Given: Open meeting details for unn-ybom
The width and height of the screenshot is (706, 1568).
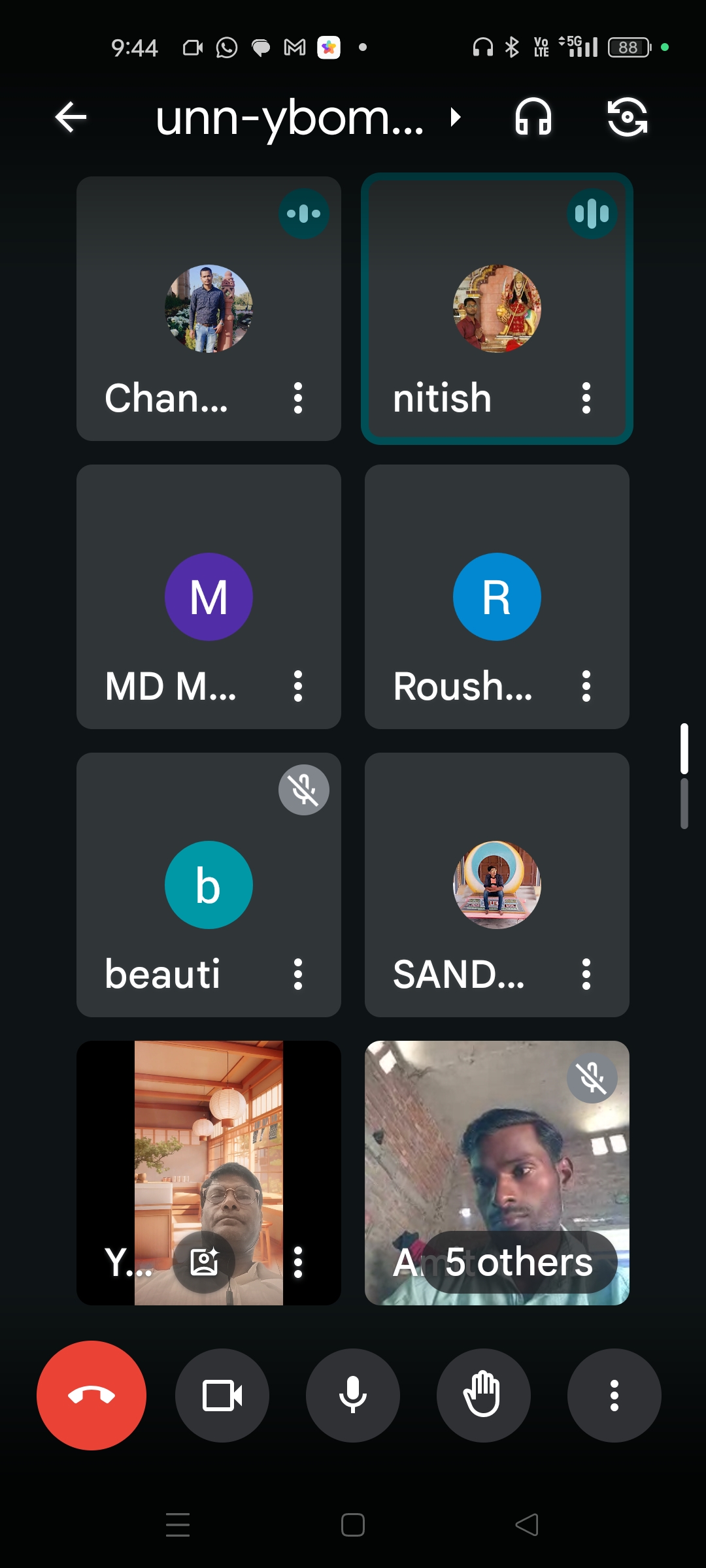Looking at the screenshot, I should coord(308,118).
